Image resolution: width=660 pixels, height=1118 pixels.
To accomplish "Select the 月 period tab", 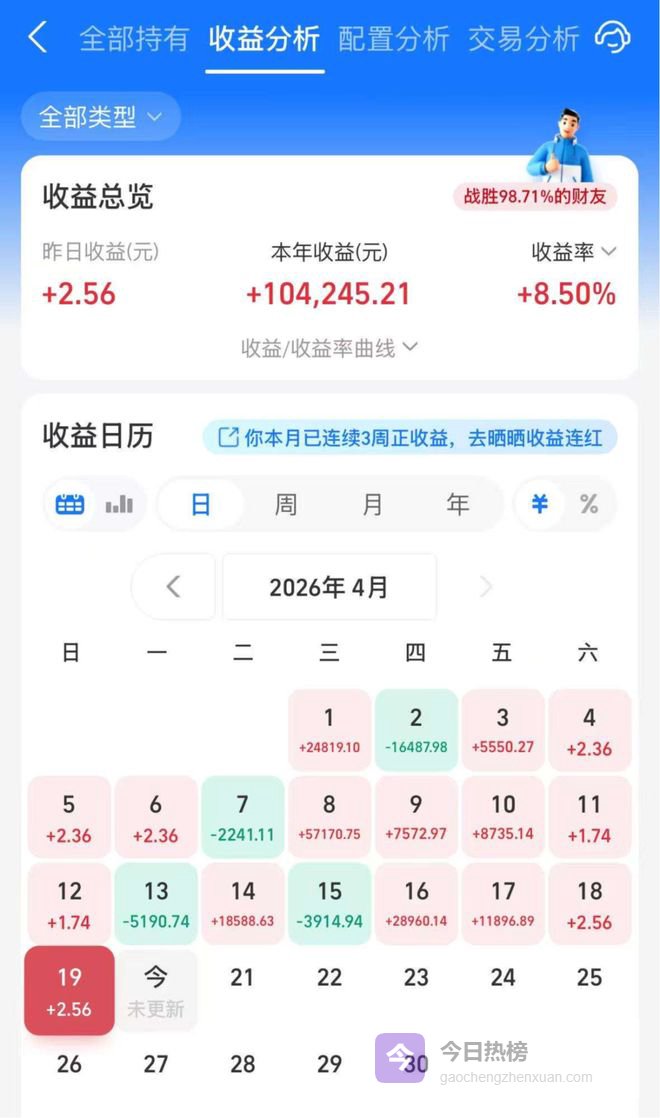I will [372, 504].
